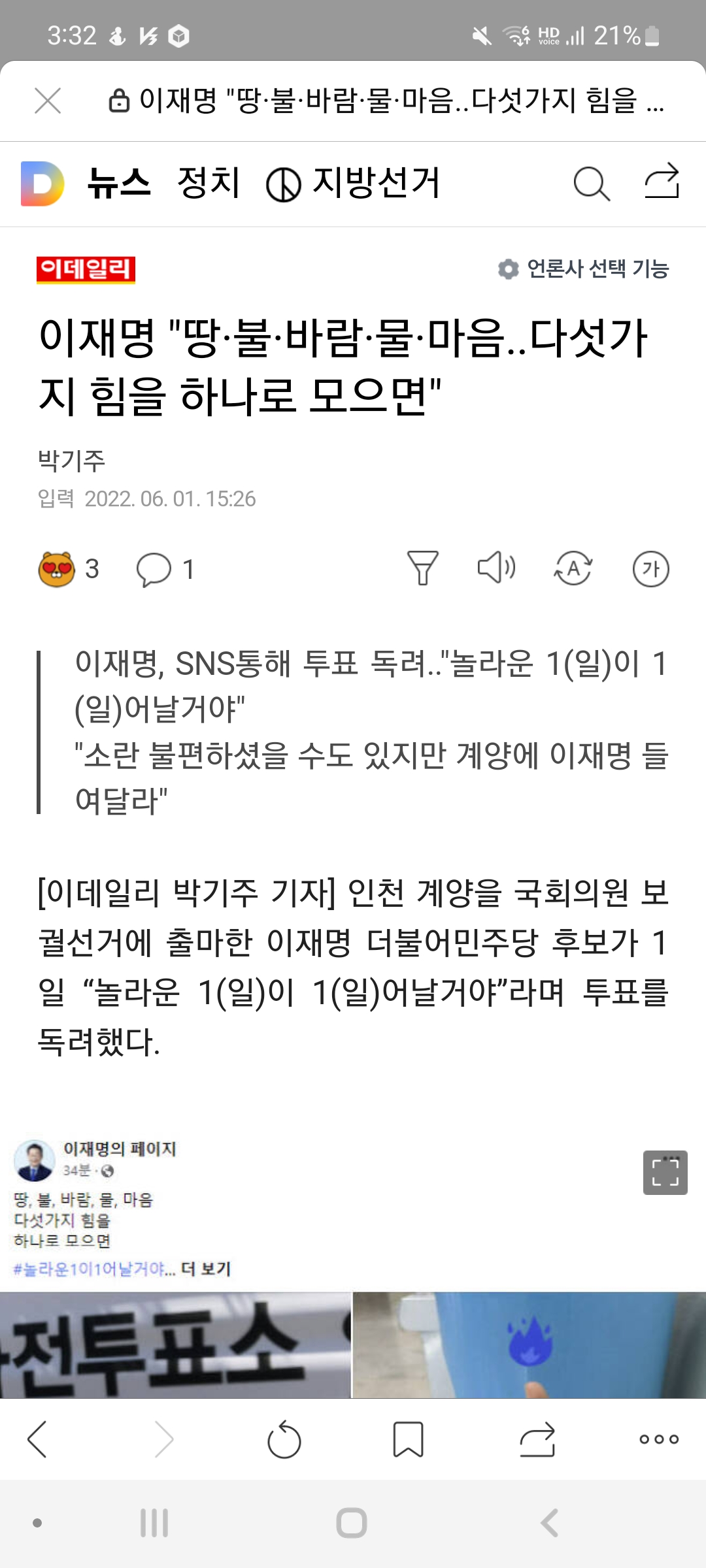Close the in-app browser tab
The height and width of the screenshot is (1568, 706).
(48, 101)
